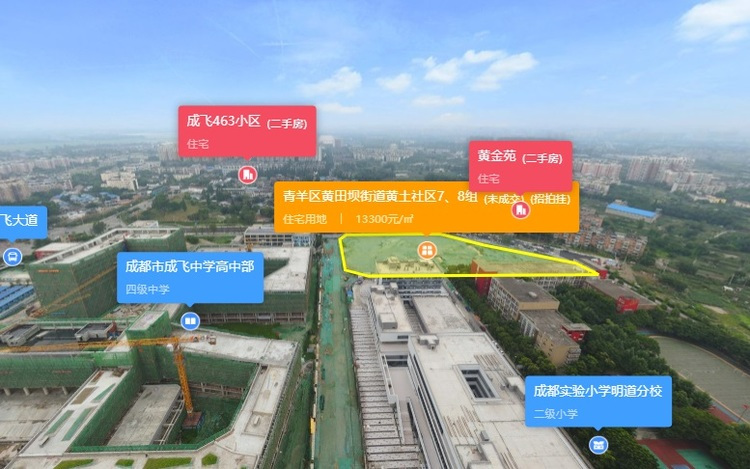This screenshot has width=750, height=469.
Task: Tap the partially visible 飞大道 road label
Action: click(20, 220)
